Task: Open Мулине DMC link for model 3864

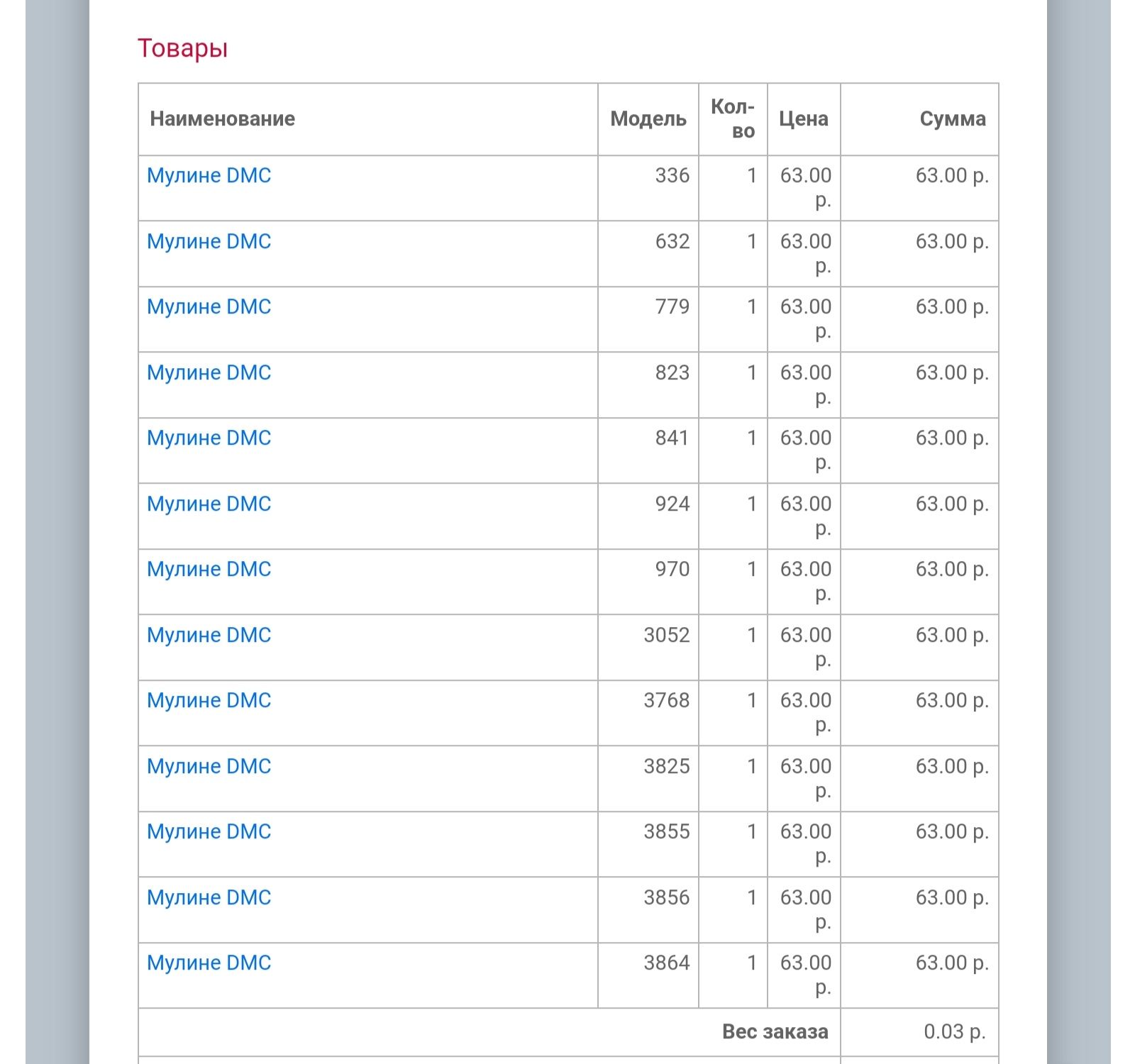Action: 209,963
